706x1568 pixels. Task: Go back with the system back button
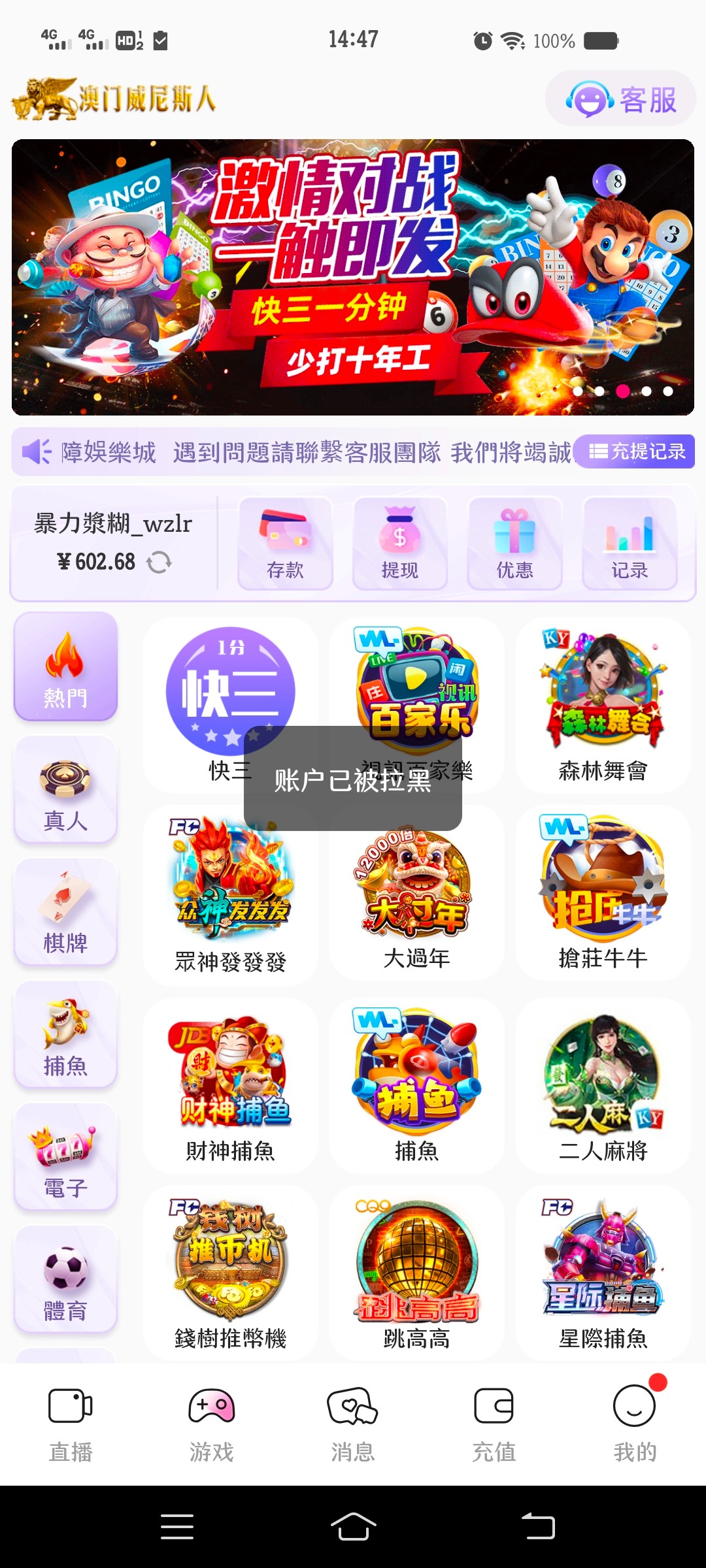click(539, 1527)
